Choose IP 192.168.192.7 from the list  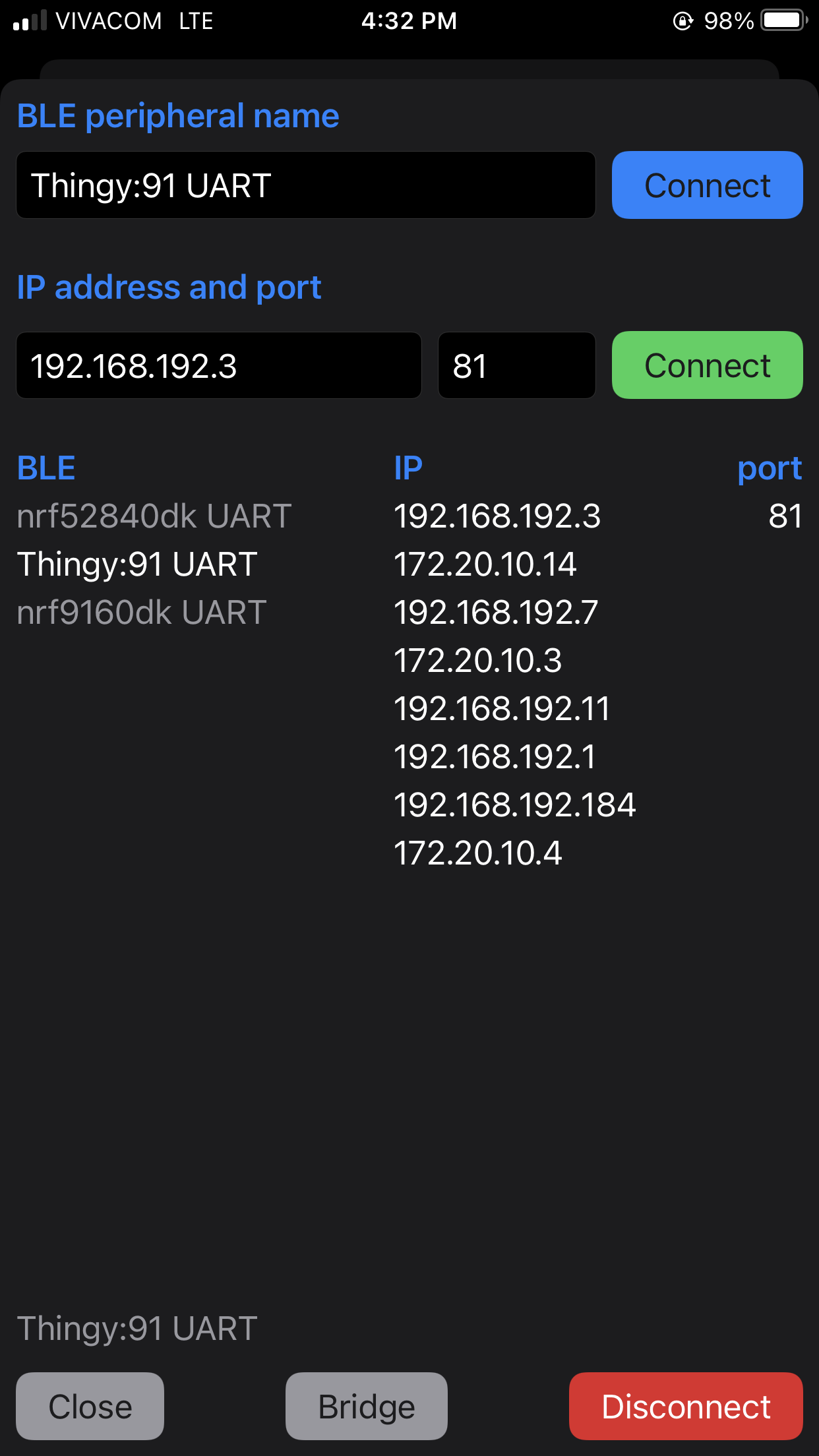496,613
